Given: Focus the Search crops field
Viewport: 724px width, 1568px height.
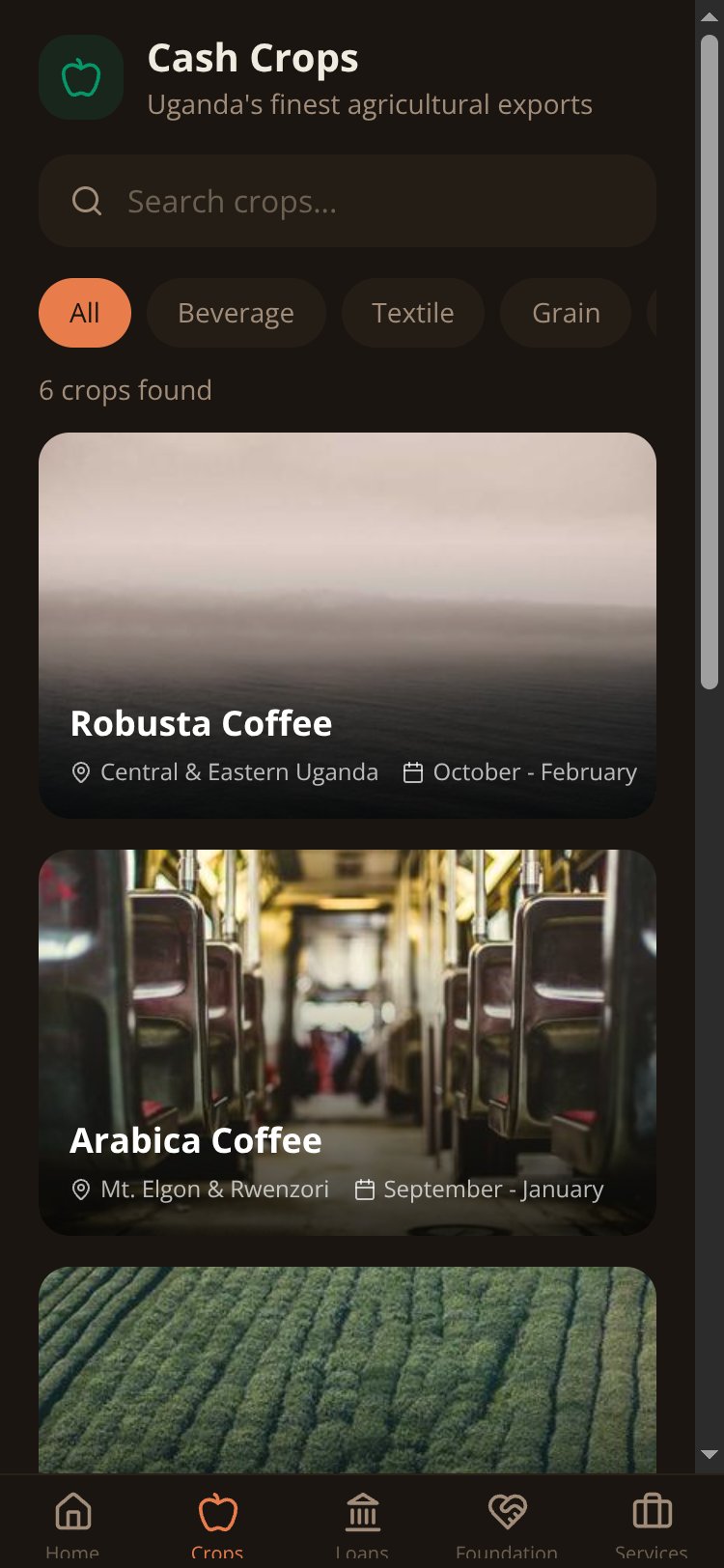Looking at the screenshot, I should coord(348,201).
